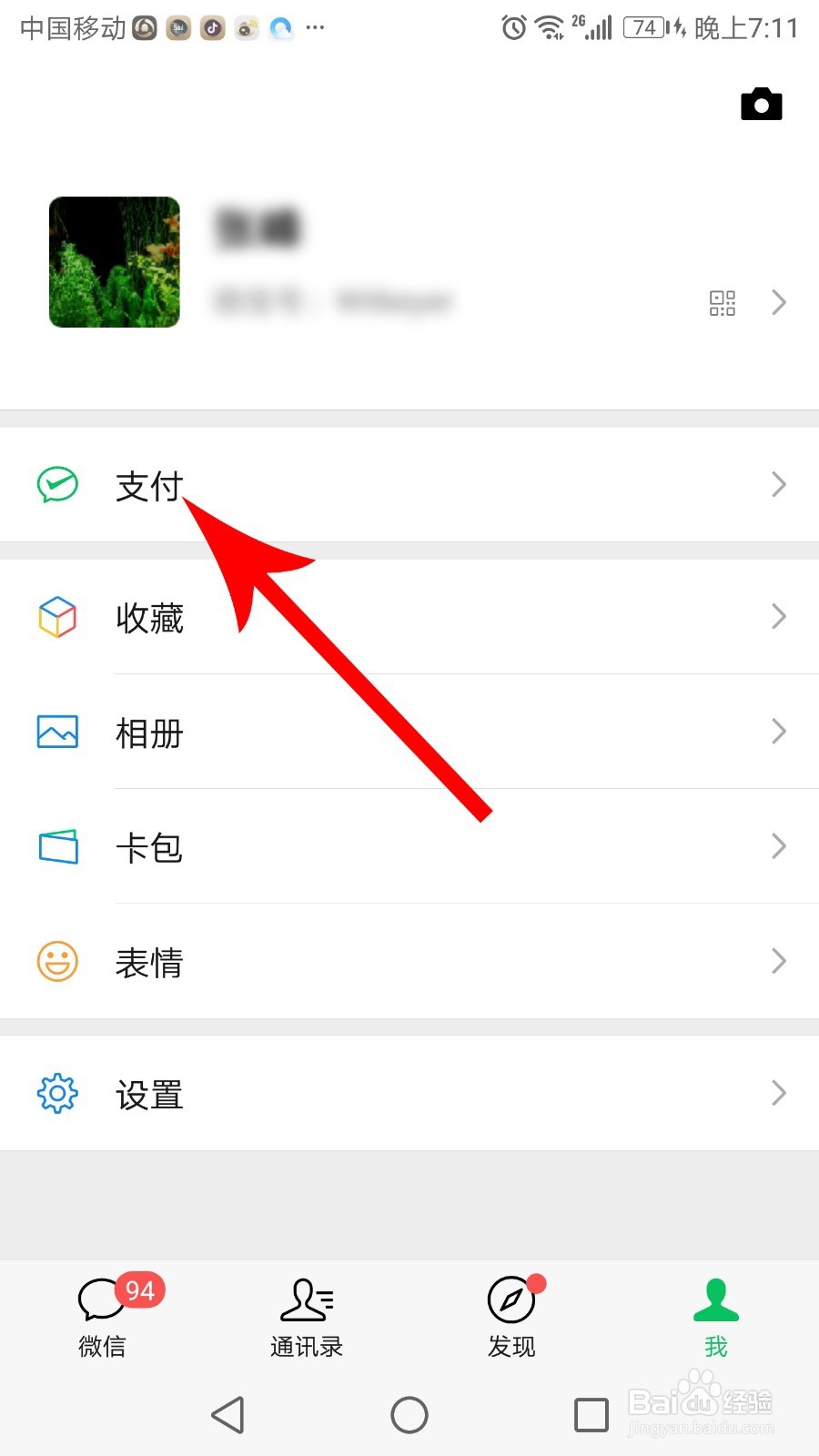Viewport: 819px width, 1456px height.
Task: Expand the profile row chevron
Action: pos(779,302)
